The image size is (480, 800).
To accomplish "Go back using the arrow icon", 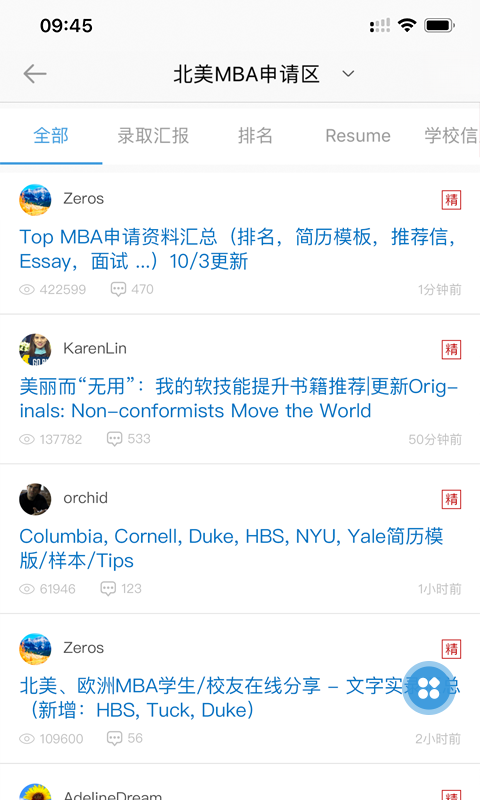I will pos(35,74).
